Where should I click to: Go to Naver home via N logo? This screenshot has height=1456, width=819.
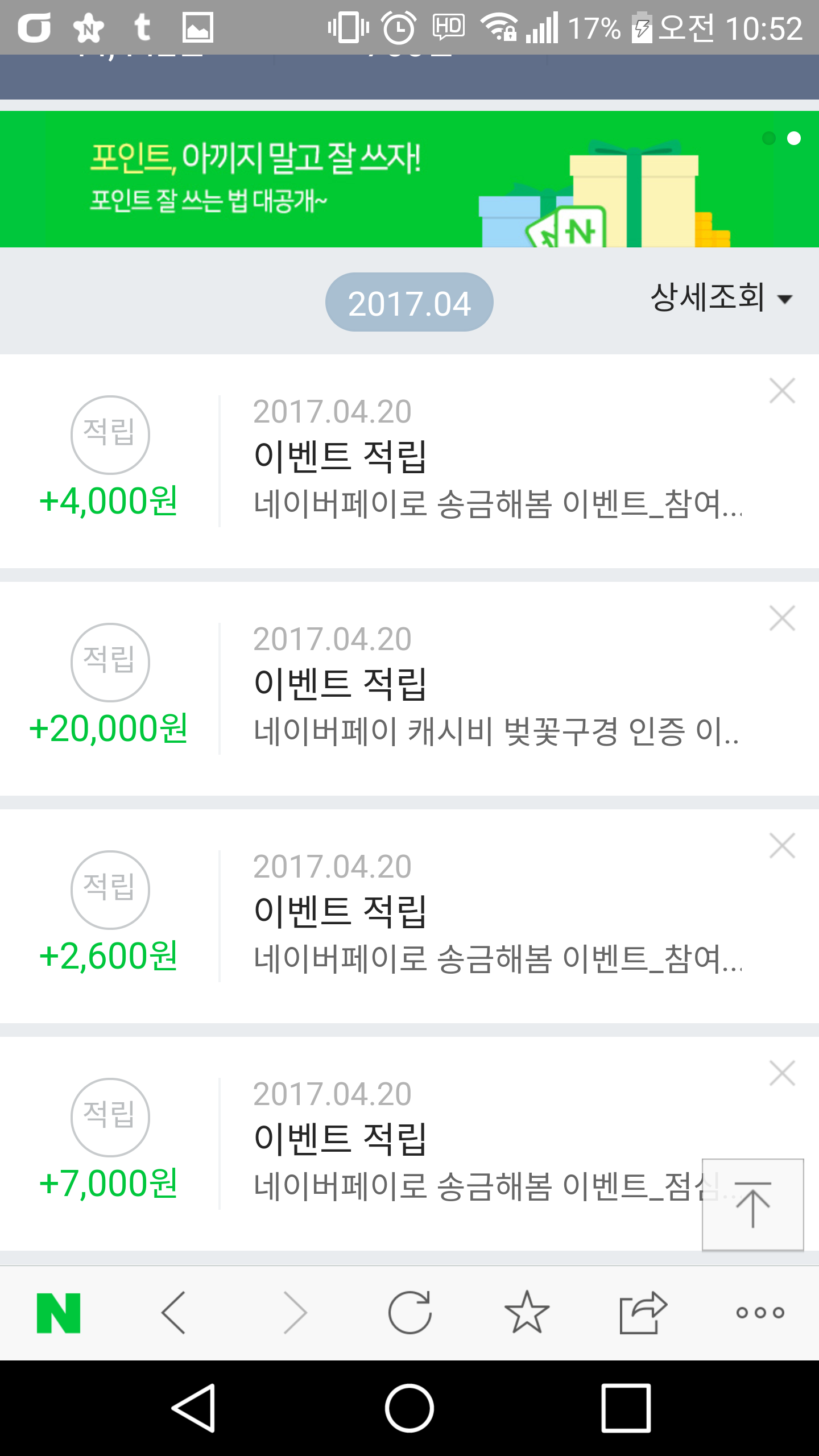tap(59, 1313)
